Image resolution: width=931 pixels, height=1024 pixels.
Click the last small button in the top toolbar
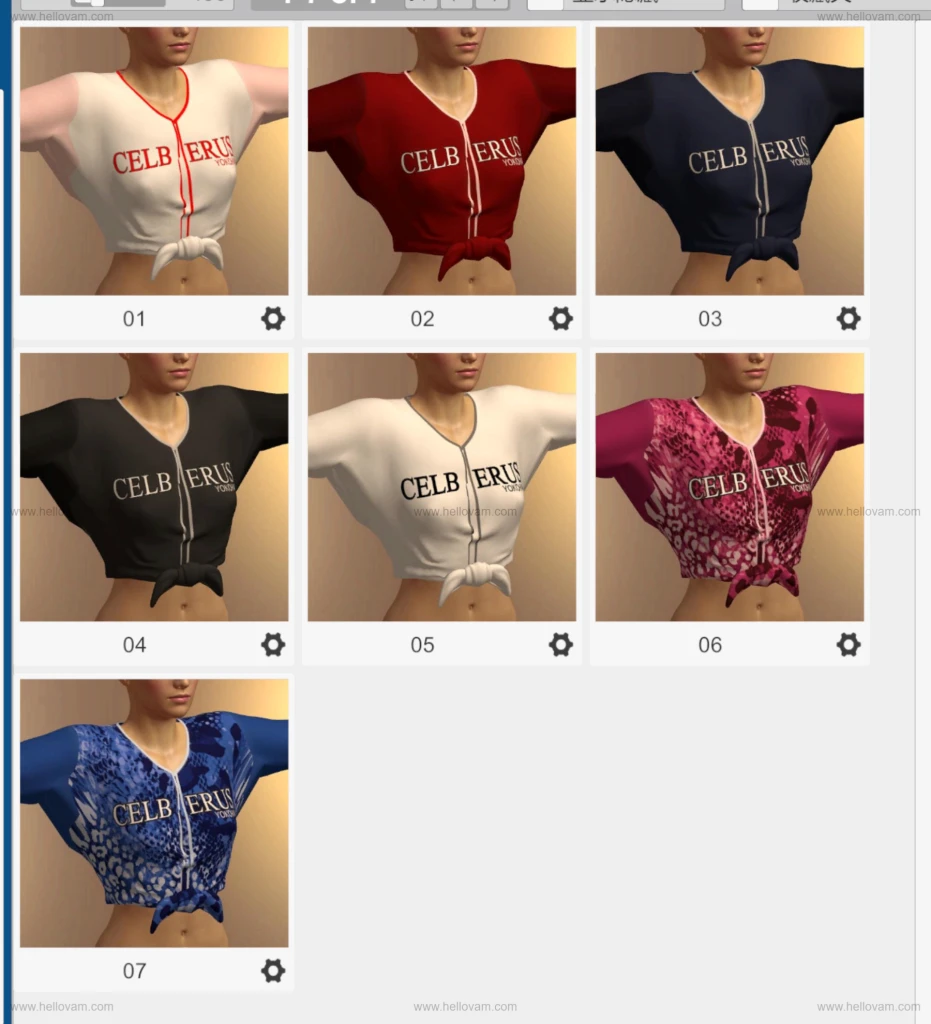[489, 5]
